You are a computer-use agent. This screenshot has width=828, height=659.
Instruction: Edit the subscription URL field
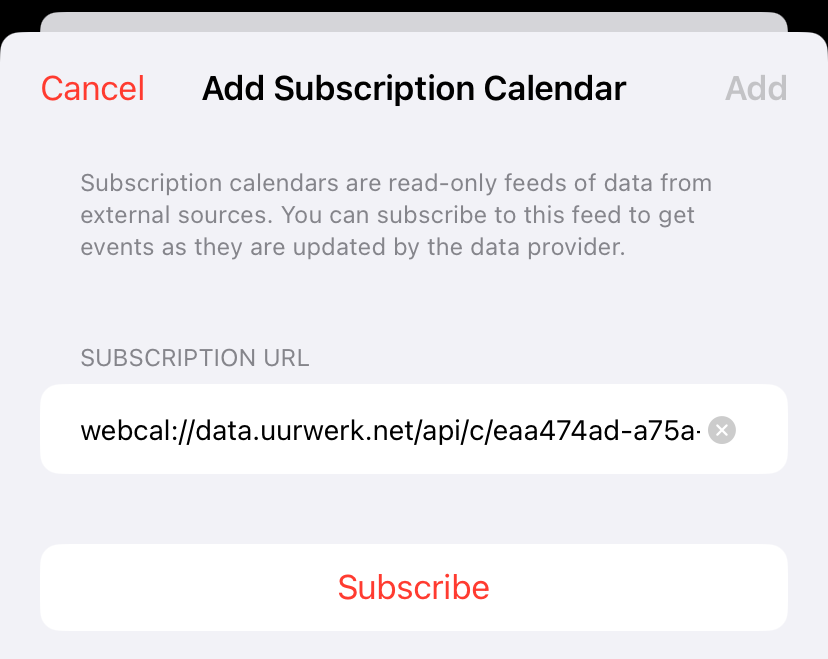pos(390,430)
